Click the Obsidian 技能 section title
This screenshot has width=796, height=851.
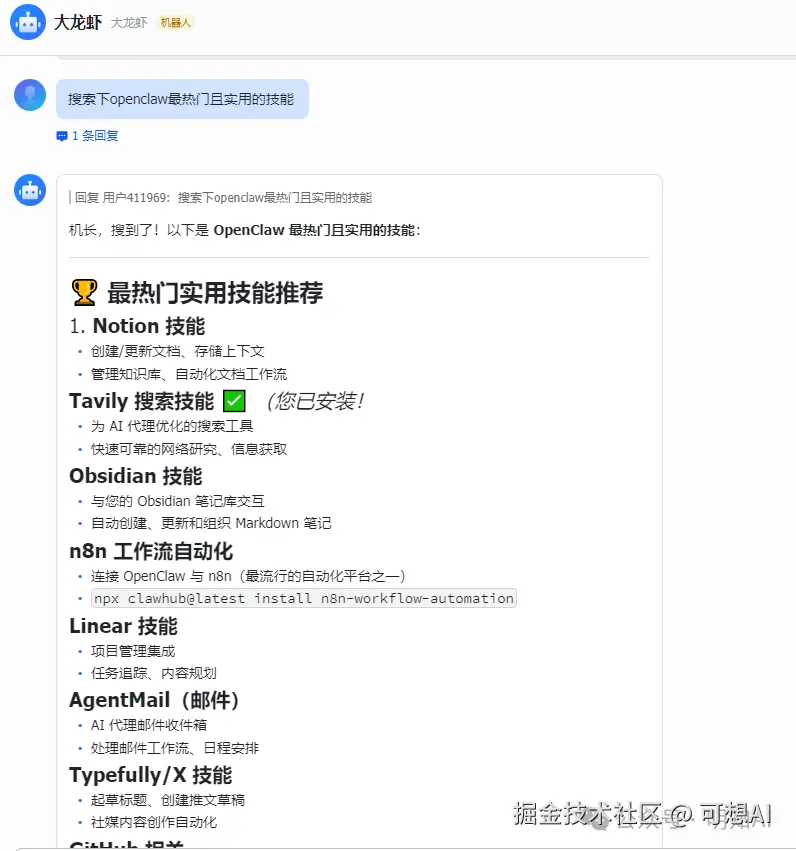click(134, 476)
